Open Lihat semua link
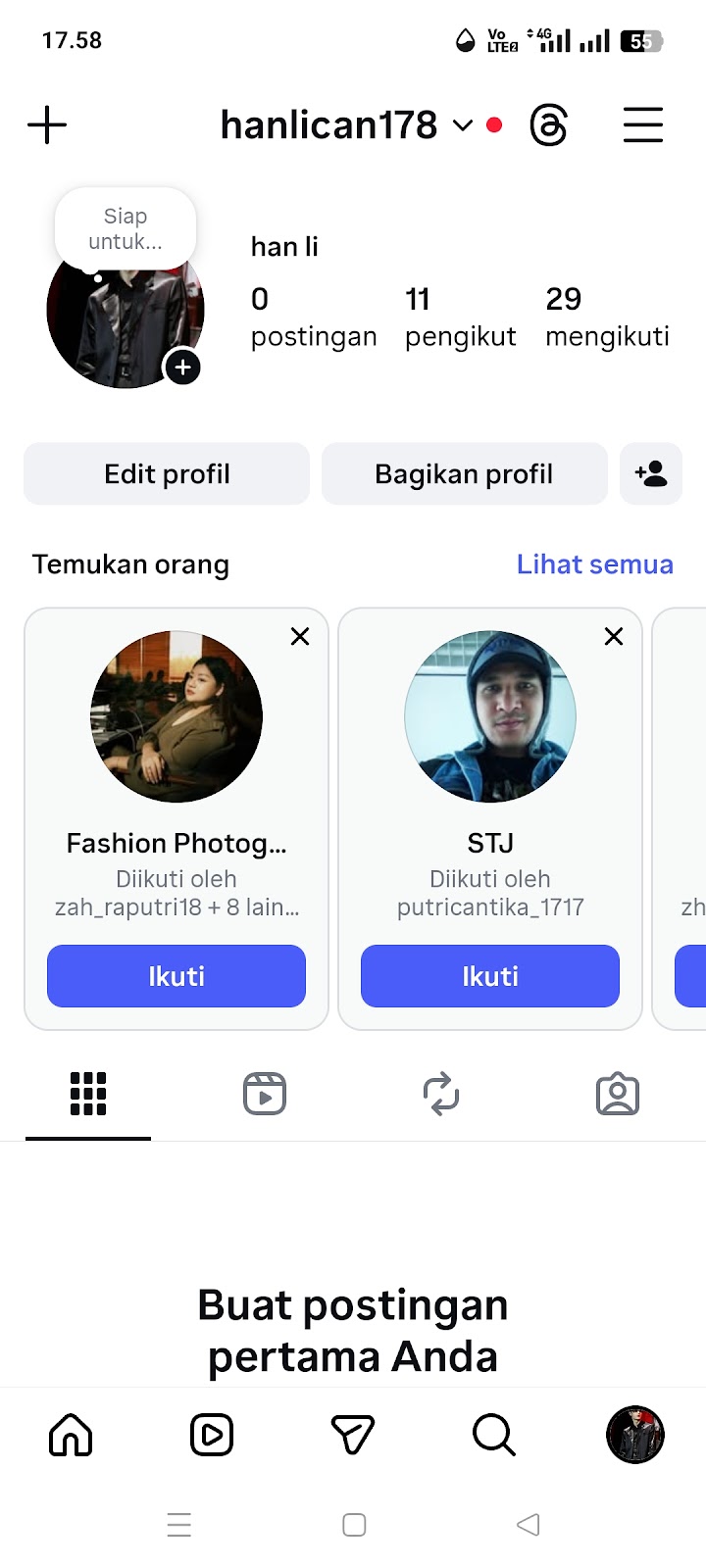This screenshot has height=1568, width=706. tap(594, 564)
